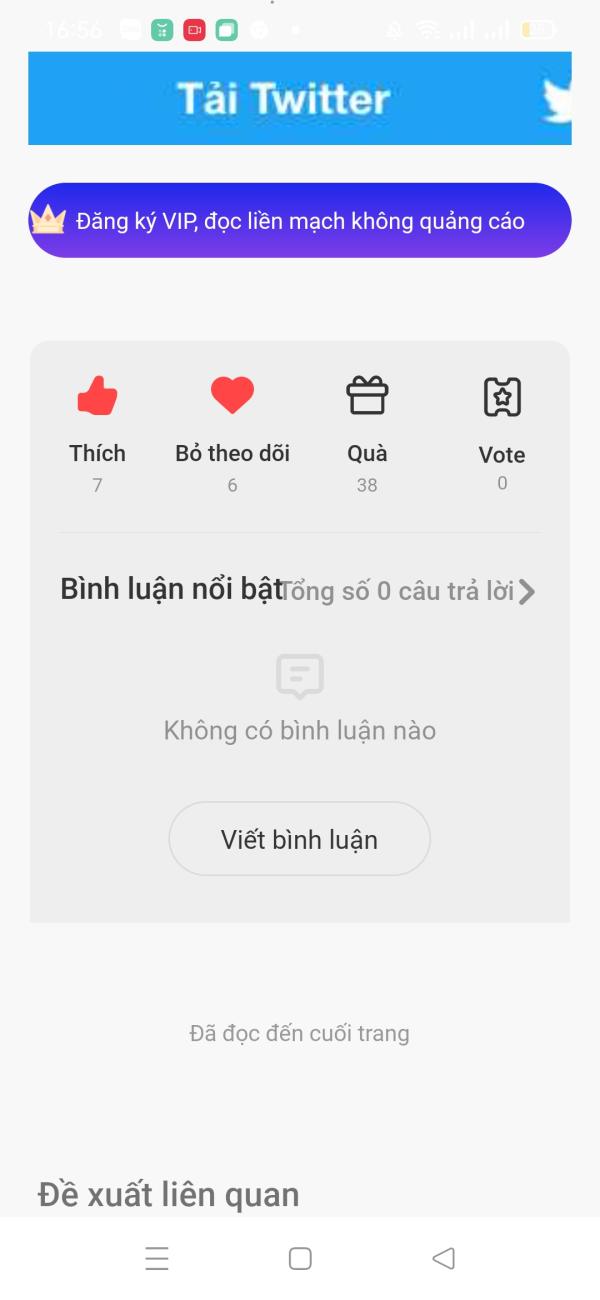Image resolution: width=600 pixels, height=1300 pixels.
Task: Go back using the system back button
Action: pos(444,1258)
